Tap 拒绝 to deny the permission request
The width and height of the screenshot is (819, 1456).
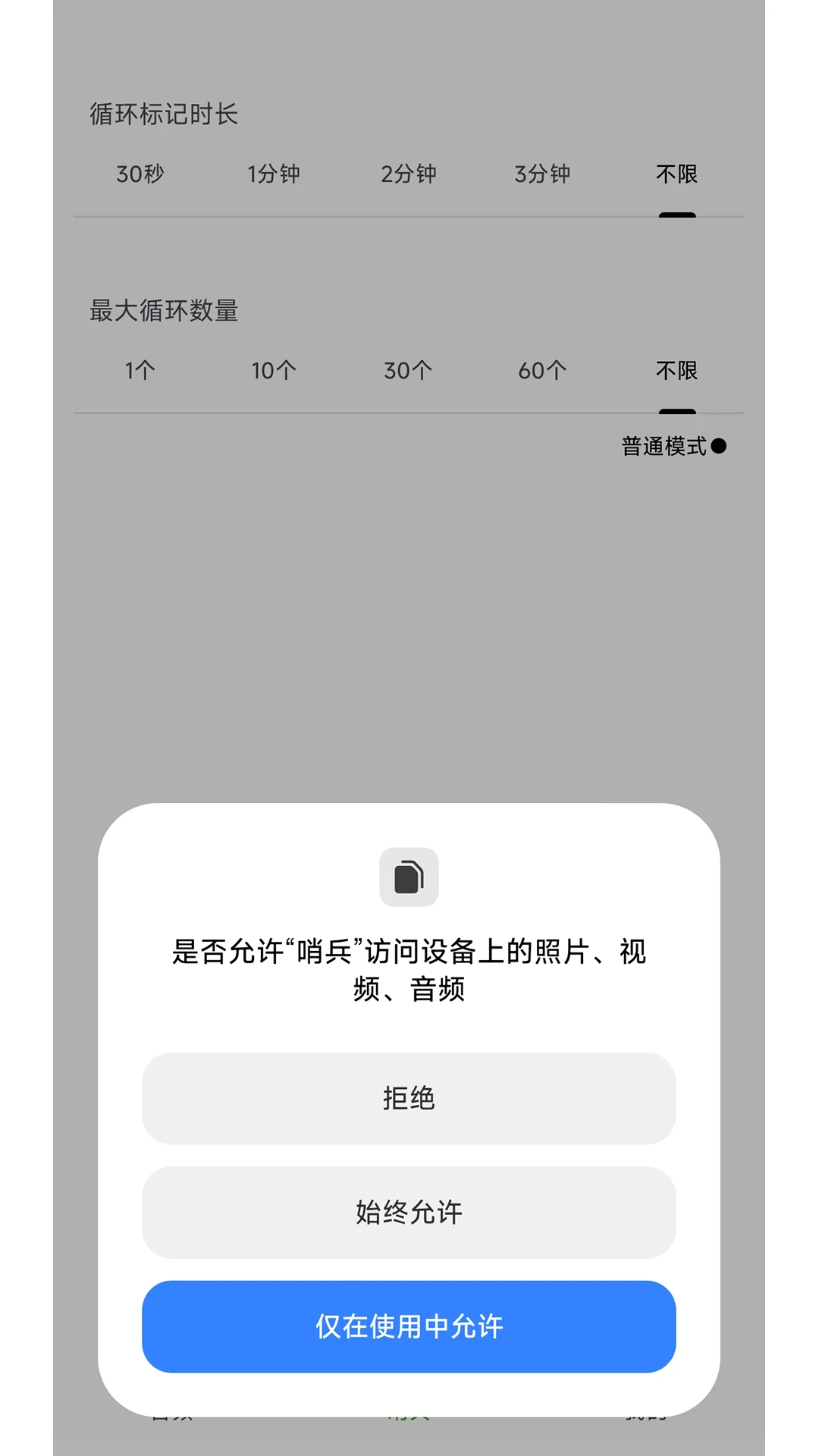pyautogui.click(x=409, y=1100)
